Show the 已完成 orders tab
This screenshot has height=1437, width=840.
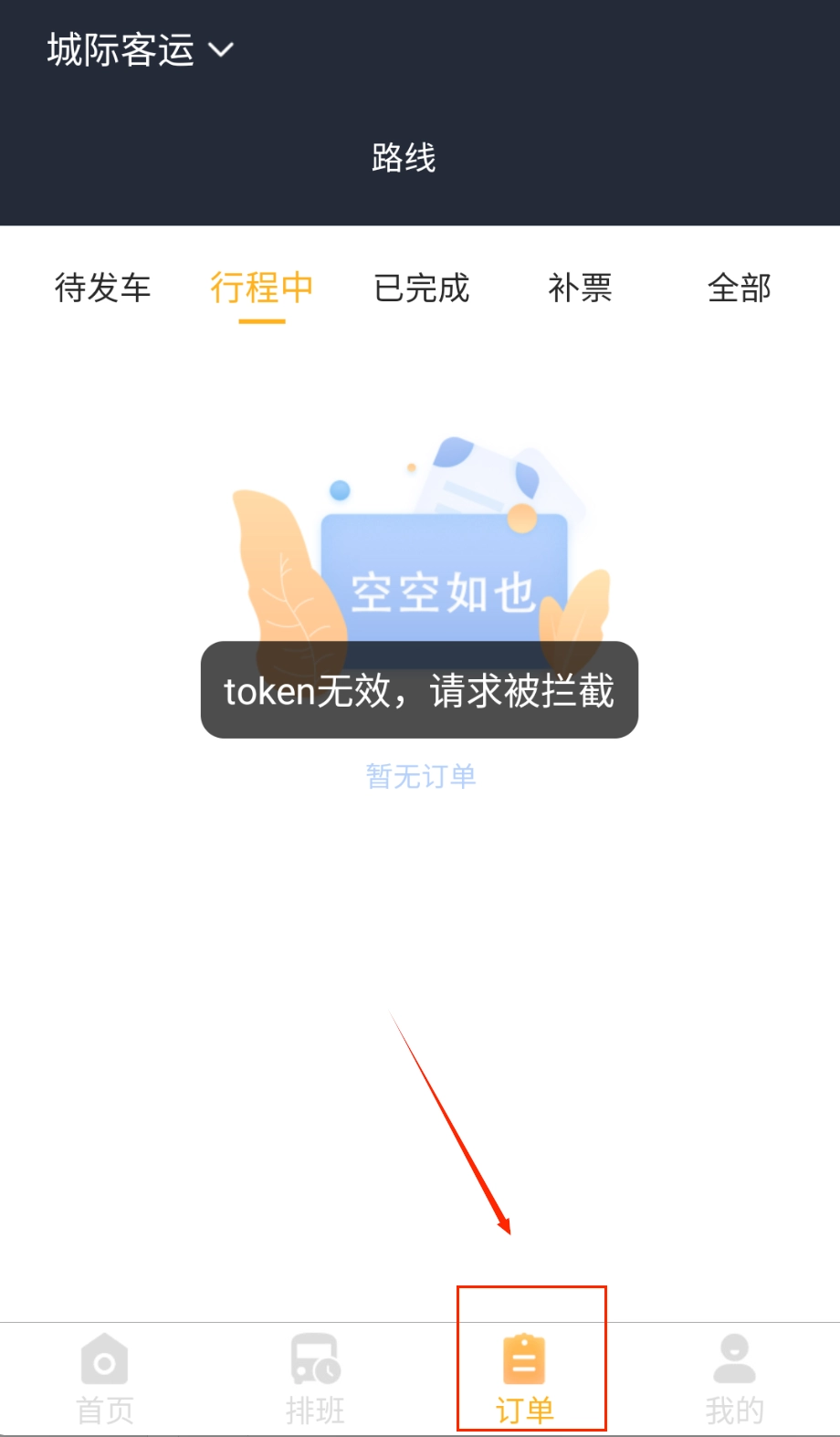[421, 288]
